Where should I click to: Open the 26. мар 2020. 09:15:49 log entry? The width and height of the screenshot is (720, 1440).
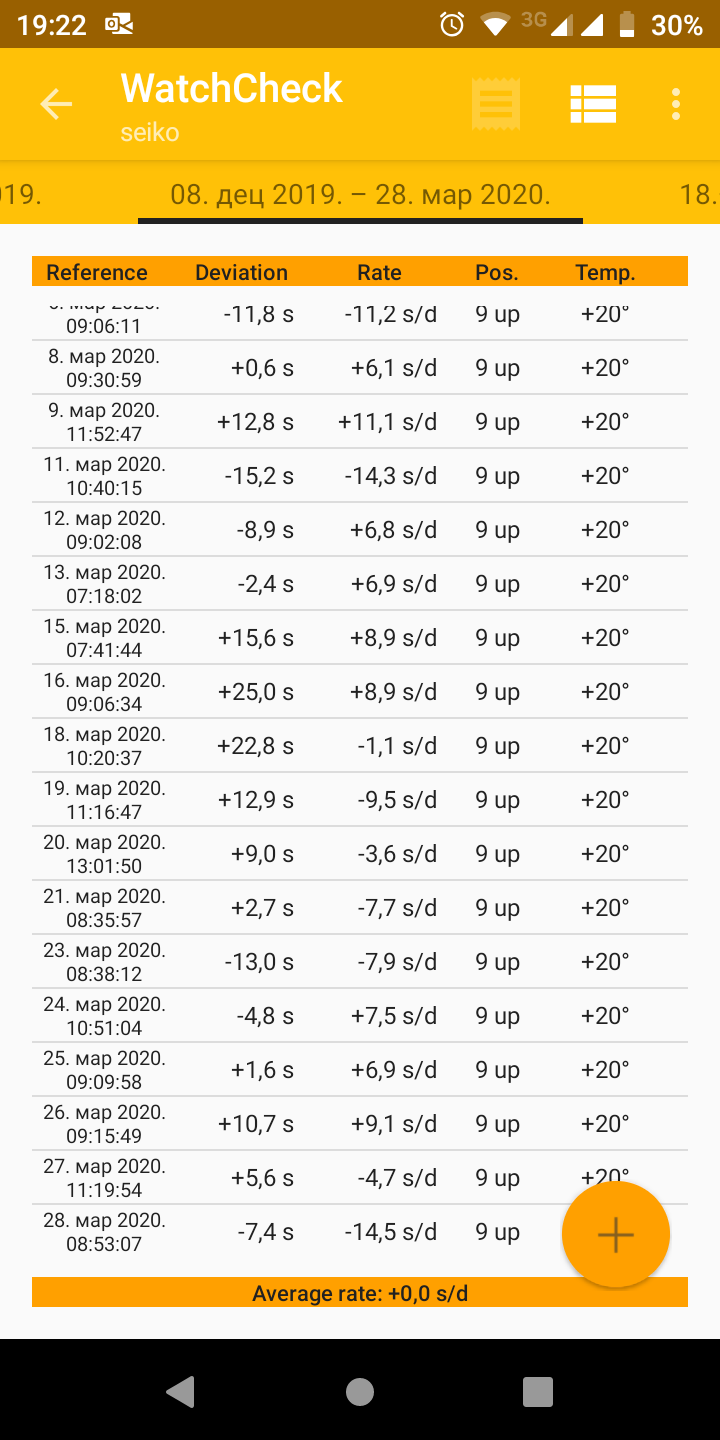pos(360,1124)
